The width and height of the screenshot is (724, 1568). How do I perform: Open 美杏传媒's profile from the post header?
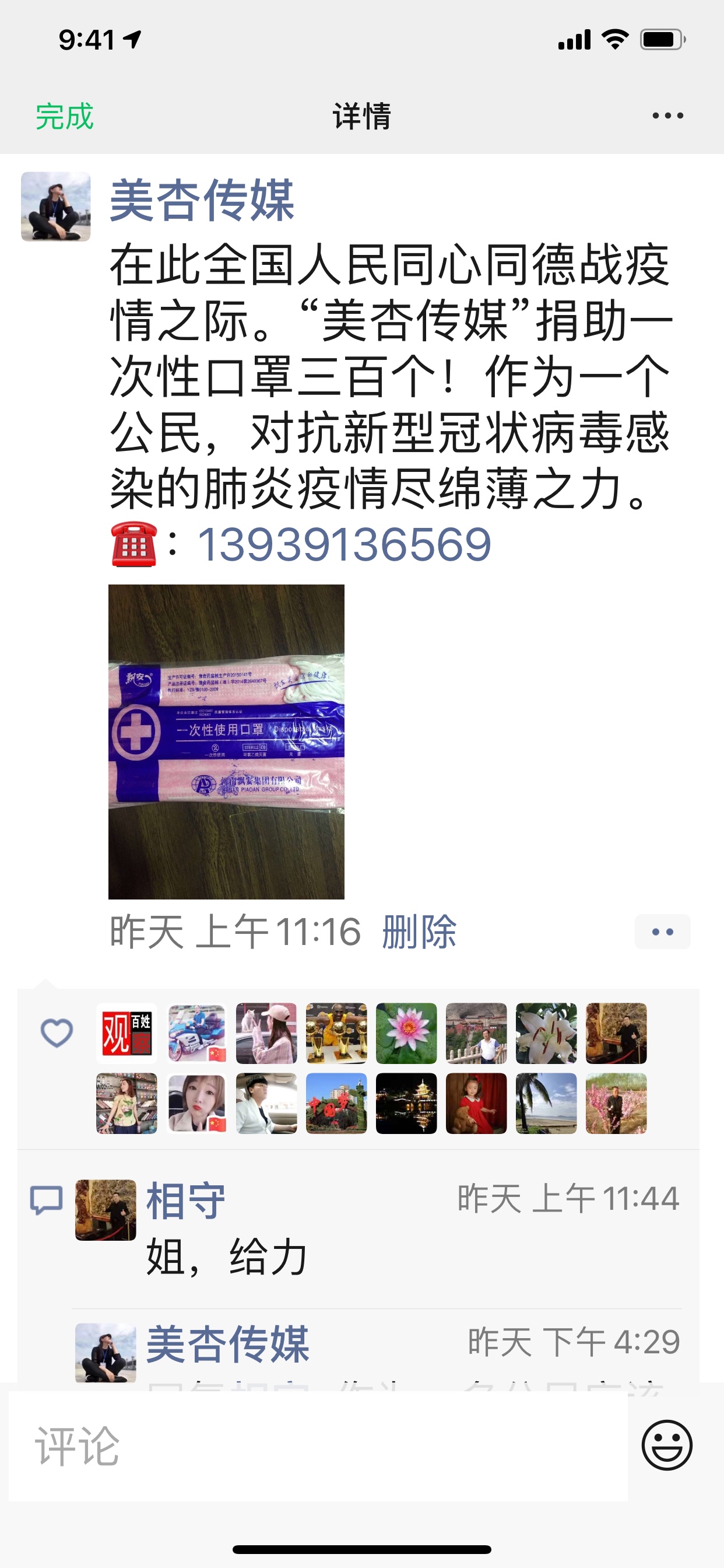pyautogui.click(x=201, y=200)
